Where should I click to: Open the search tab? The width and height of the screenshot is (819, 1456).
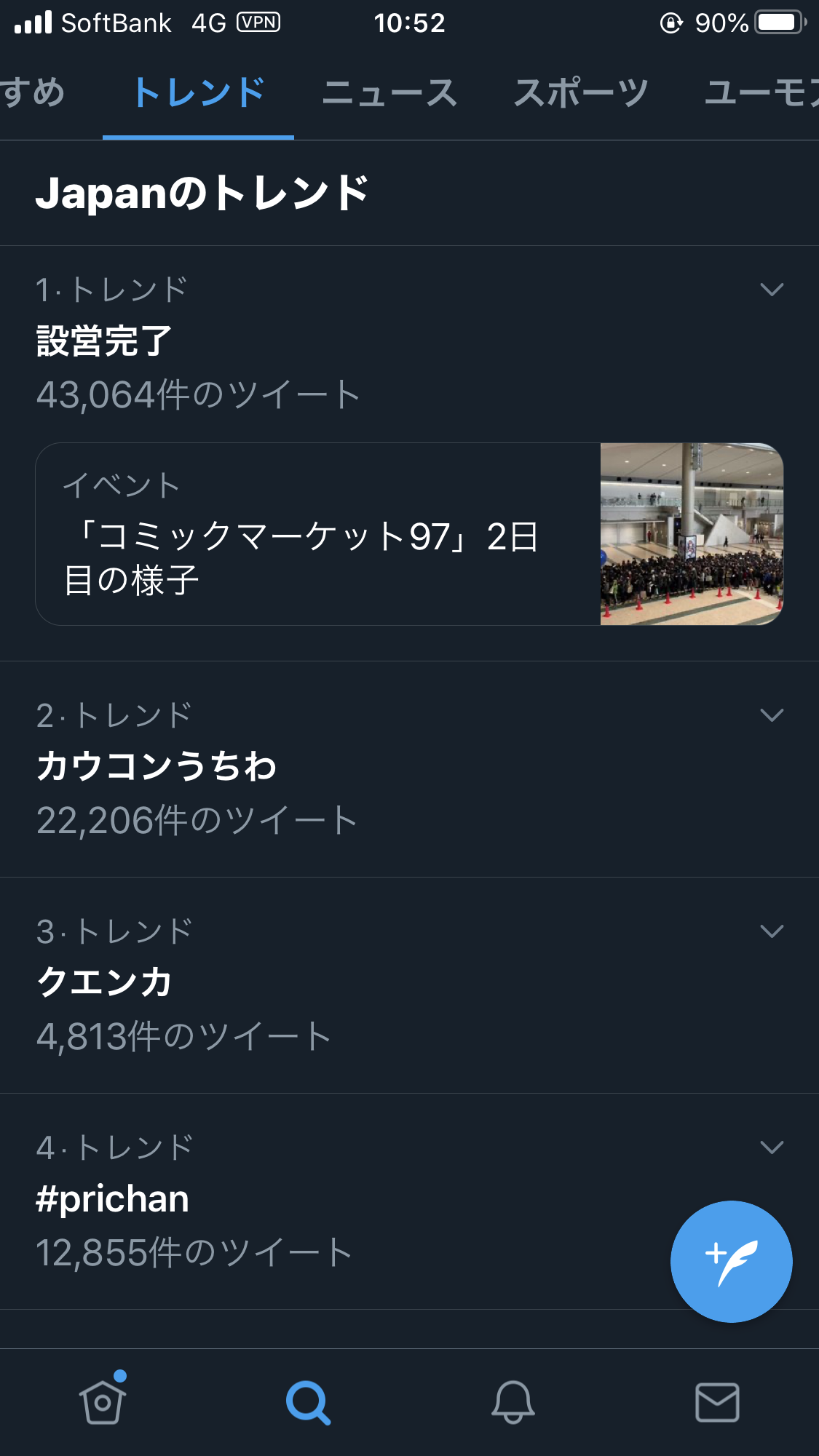tap(308, 1401)
